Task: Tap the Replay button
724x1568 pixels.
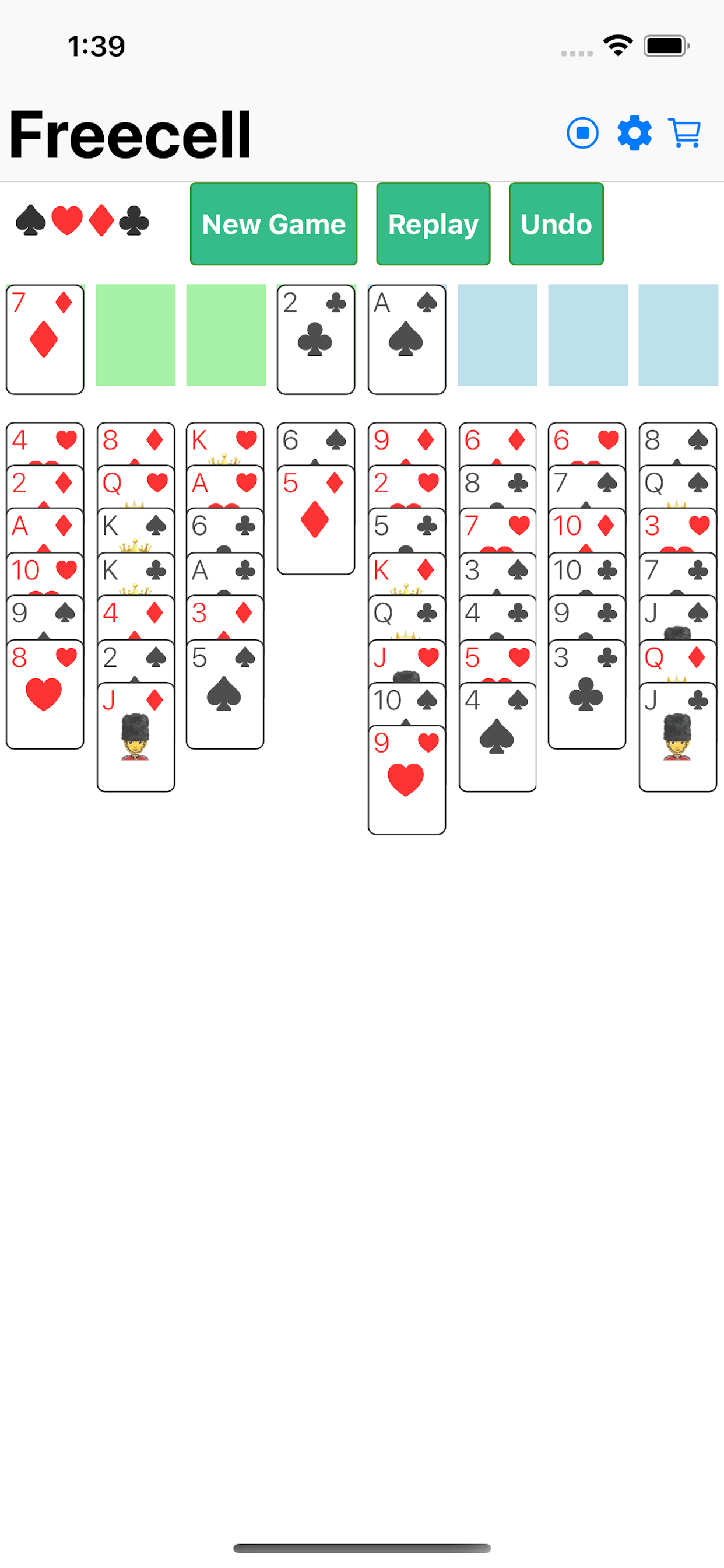Action: click(433, 224)
